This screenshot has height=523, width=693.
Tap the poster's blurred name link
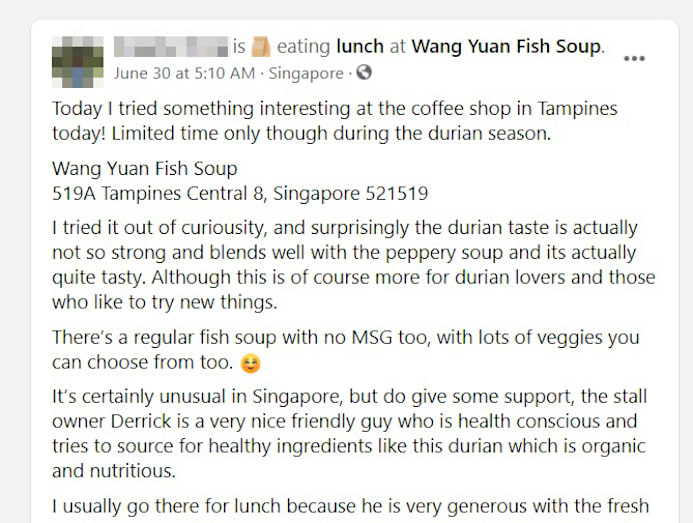(x=171, y=46)
